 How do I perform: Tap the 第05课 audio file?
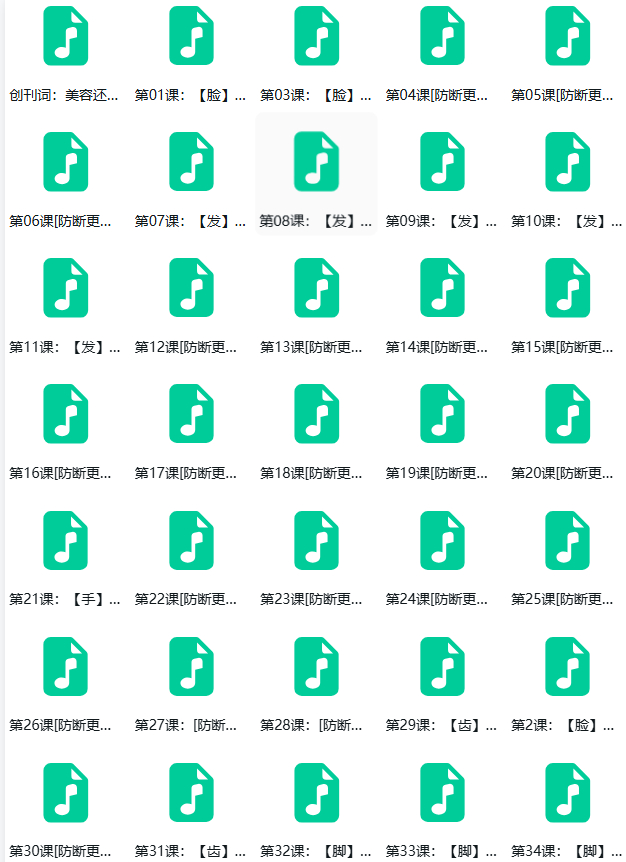567,37
